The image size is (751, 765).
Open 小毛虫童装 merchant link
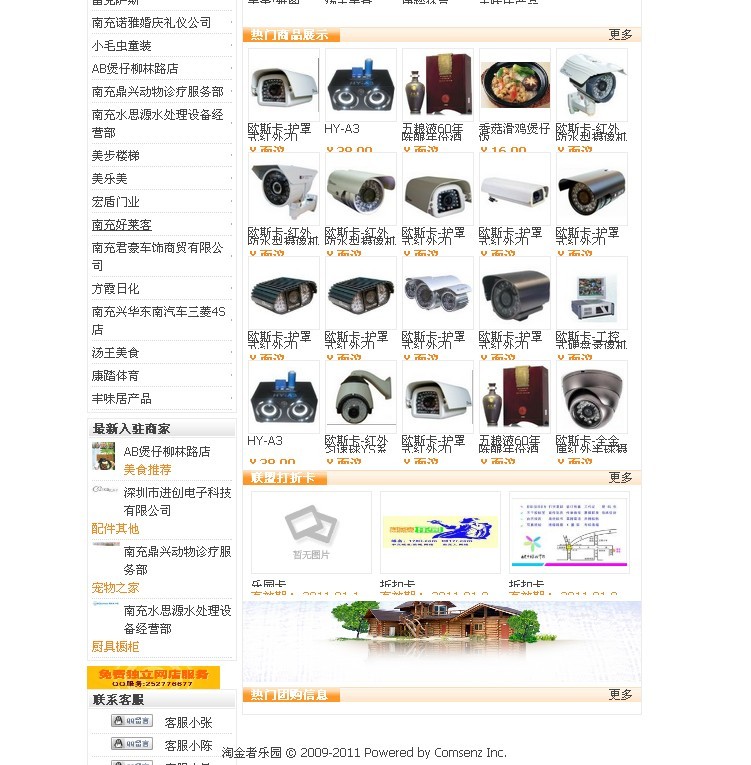pos(121,46)
